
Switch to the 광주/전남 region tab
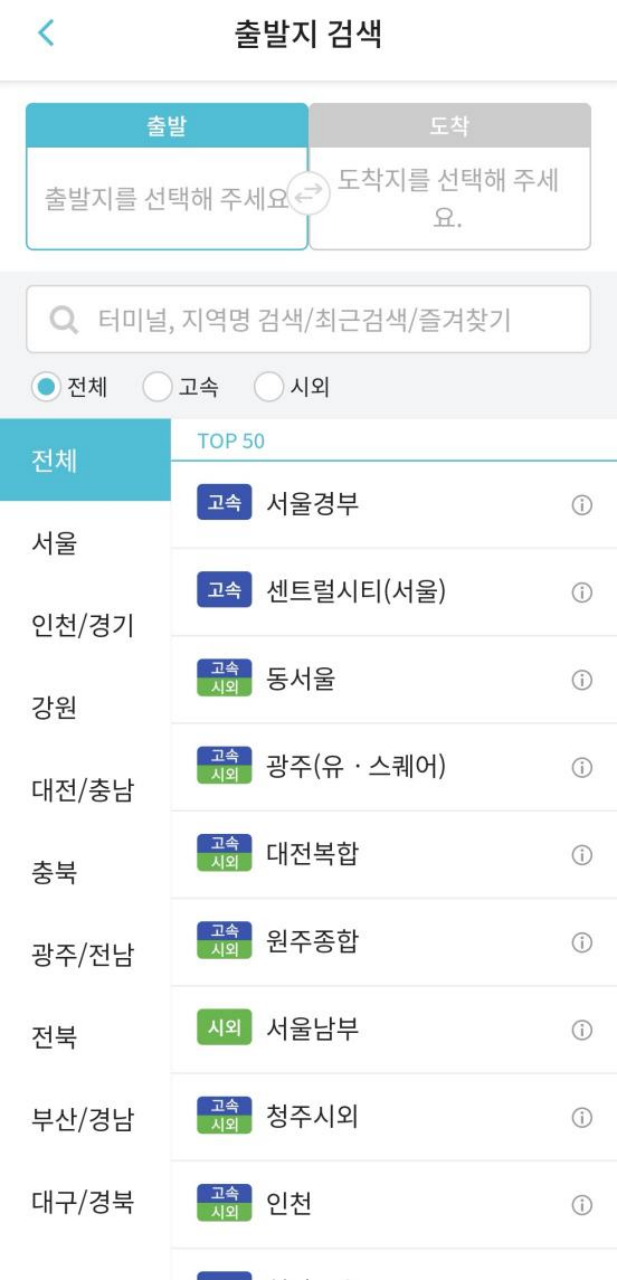pos(85,954)
